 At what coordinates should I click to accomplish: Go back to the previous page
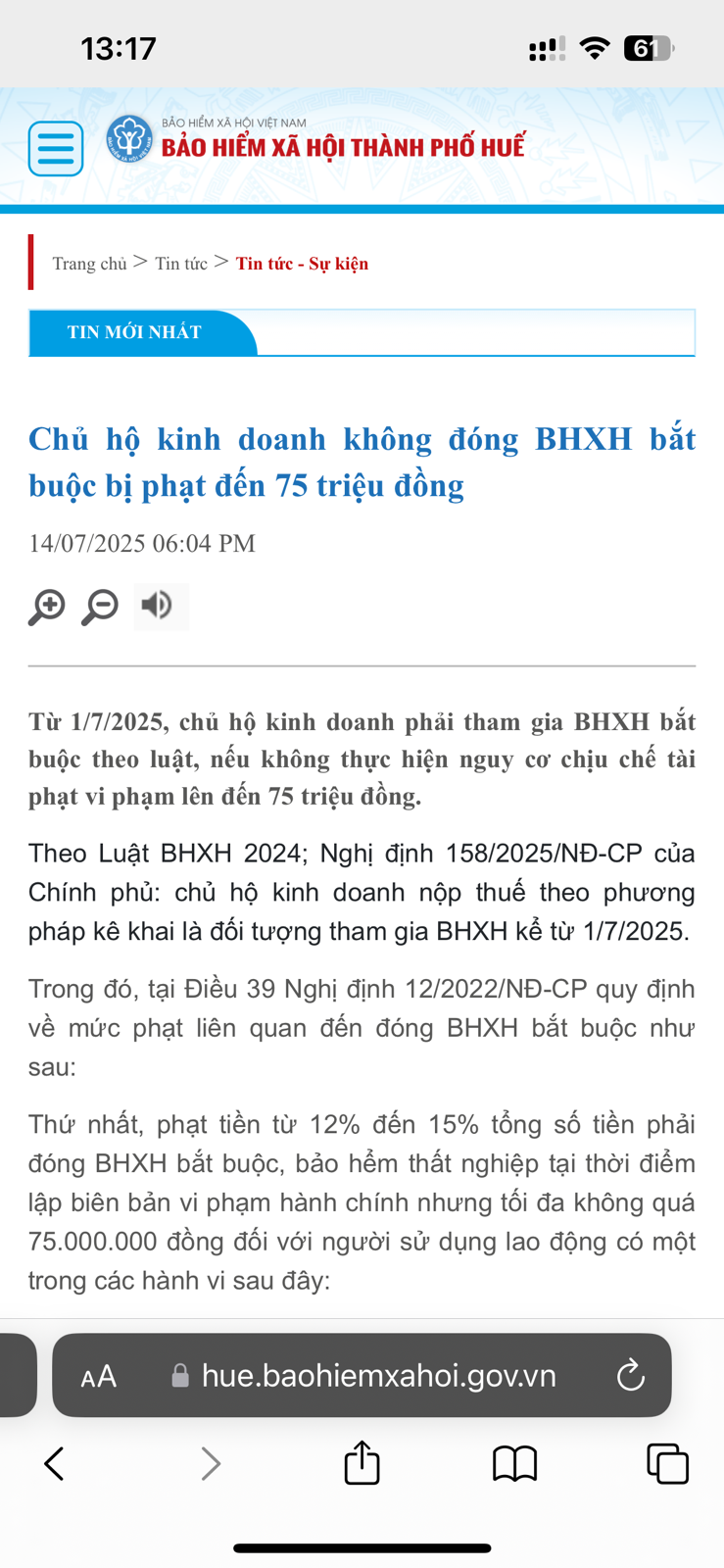(x=54, y=1464)
